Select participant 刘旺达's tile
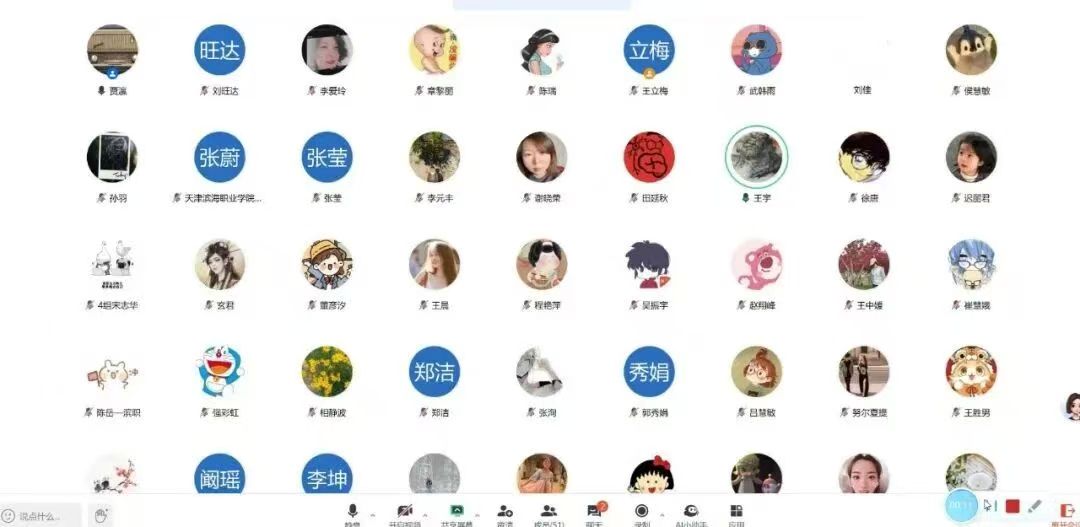Screen dimensions: 1080x527 pyautogui.click(x=219, y=51)
